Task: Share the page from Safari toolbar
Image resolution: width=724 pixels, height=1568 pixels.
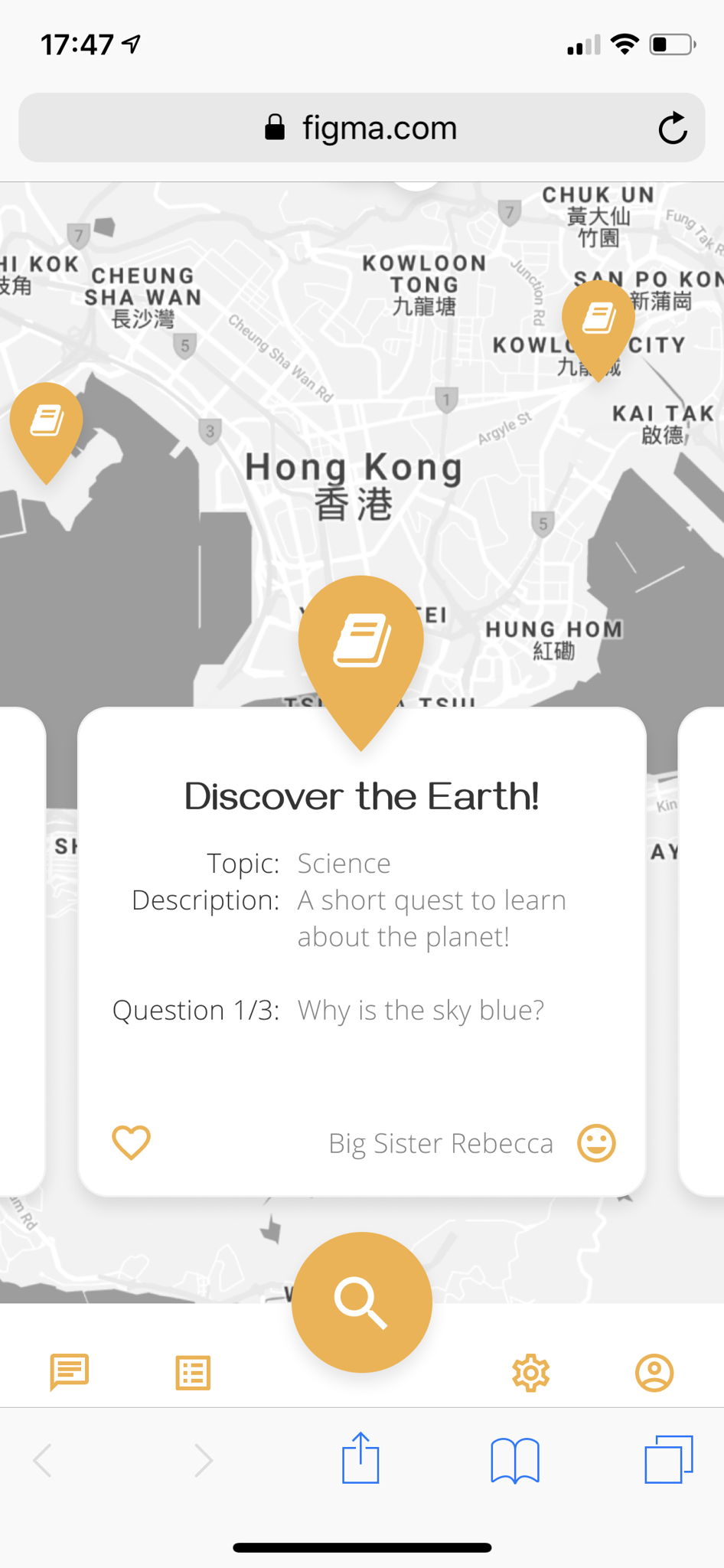Action: pyautogui.click(x=360, y=1459)
